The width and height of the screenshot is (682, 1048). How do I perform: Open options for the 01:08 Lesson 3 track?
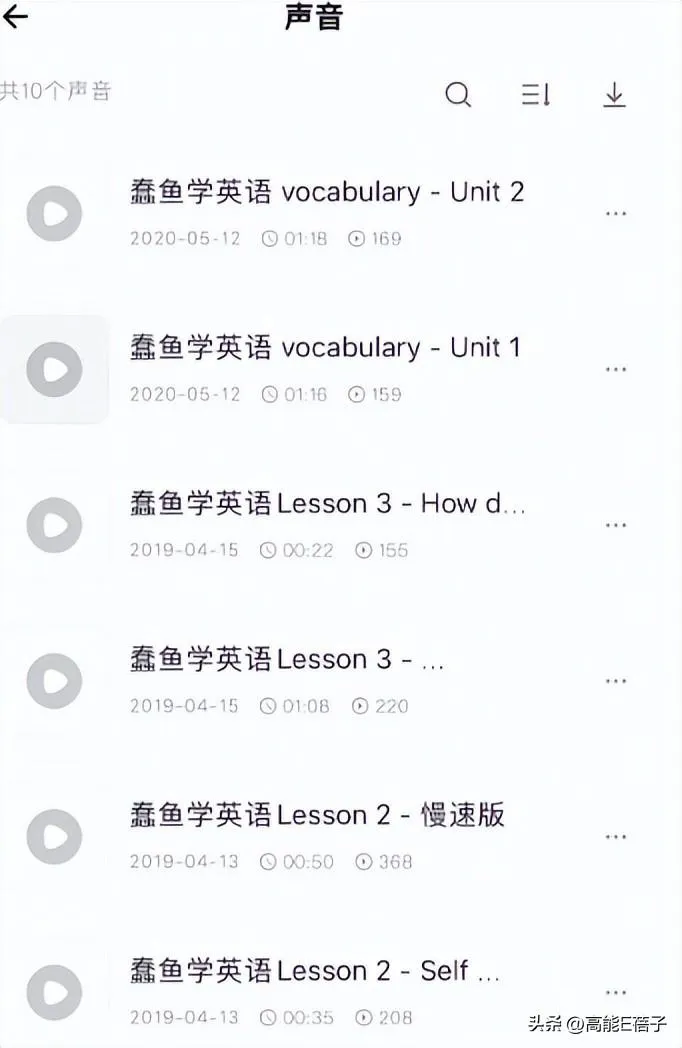click(x=616, y=681)
